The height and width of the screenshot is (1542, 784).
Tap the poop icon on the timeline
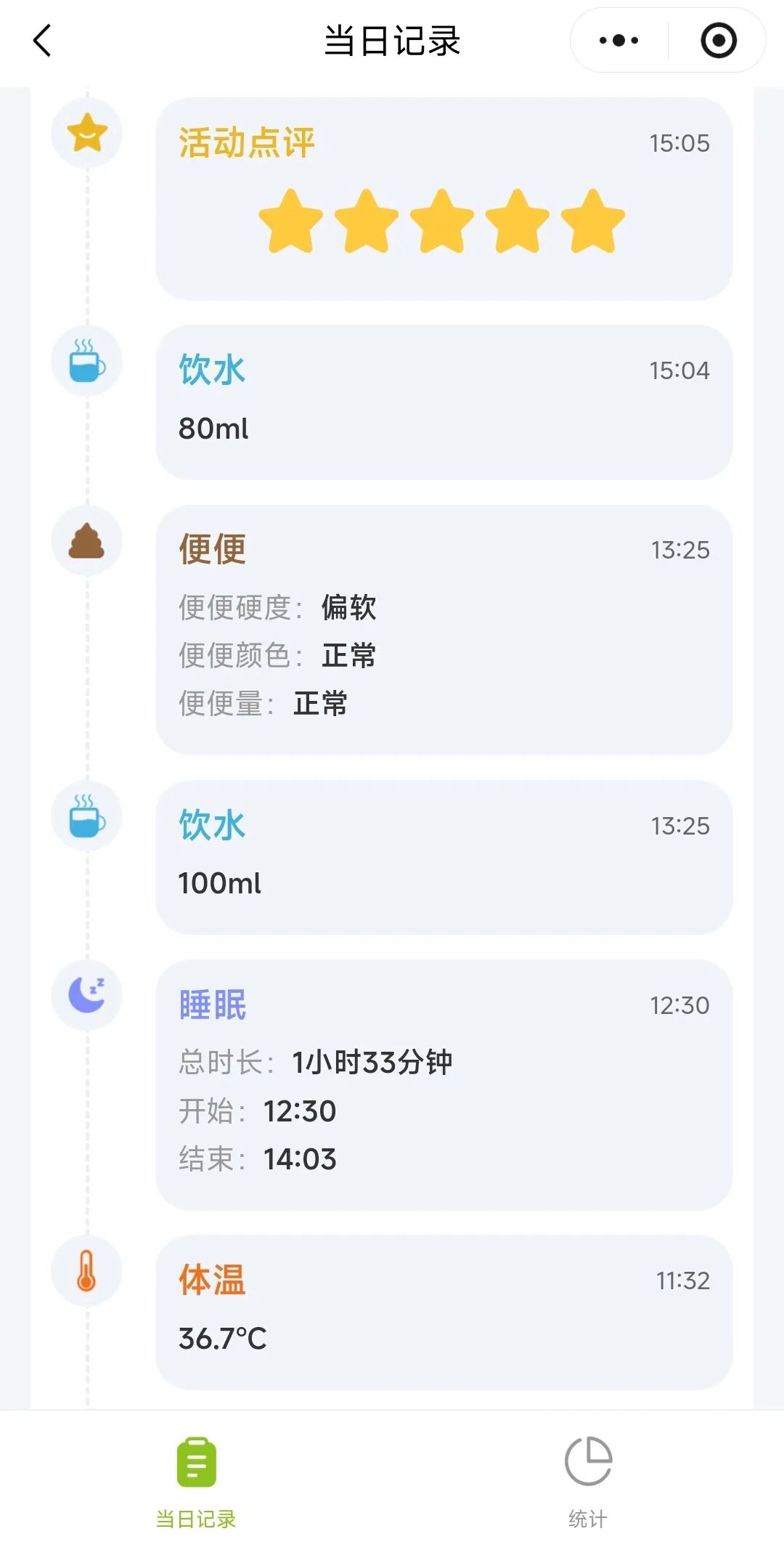point(86,541)
